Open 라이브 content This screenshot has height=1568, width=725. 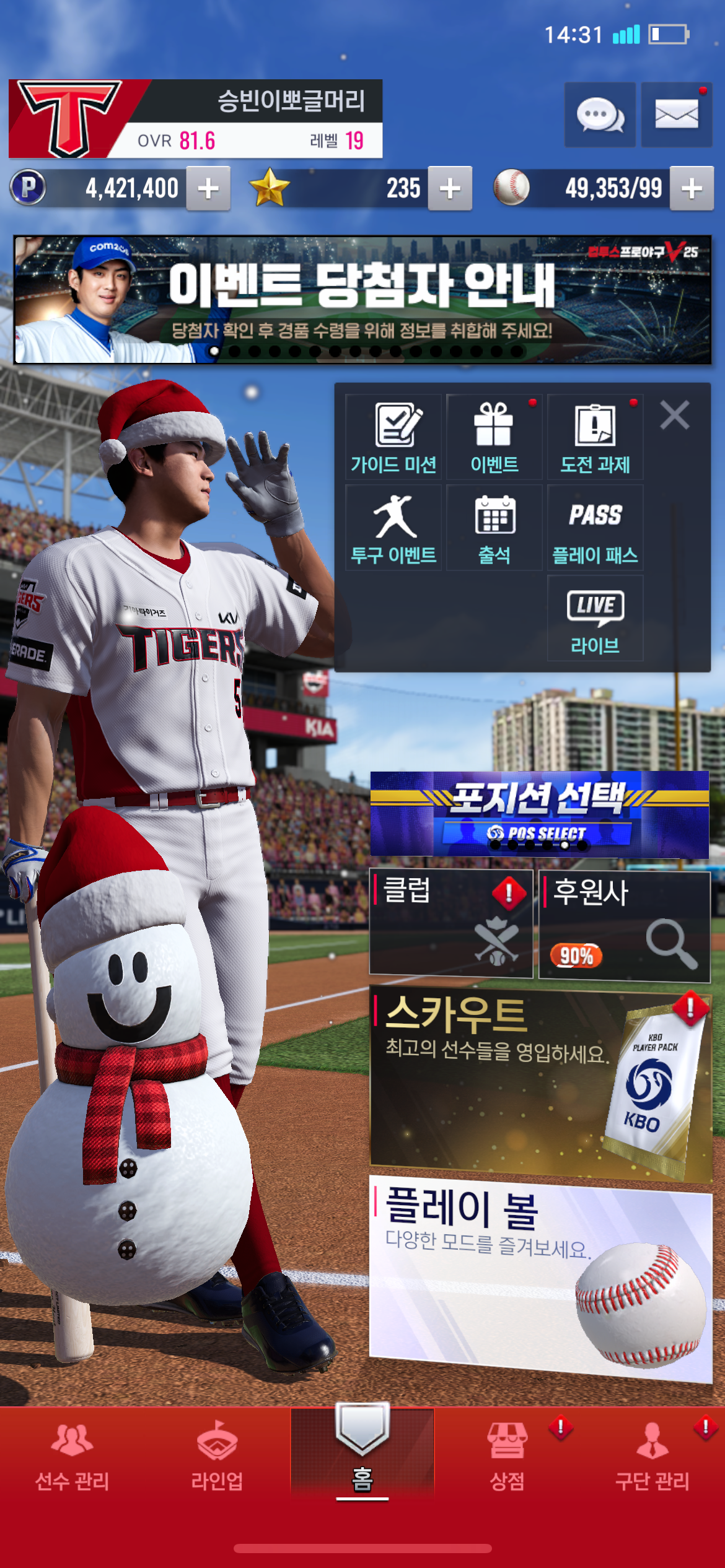pyautogui.click(x=595, y=618)
